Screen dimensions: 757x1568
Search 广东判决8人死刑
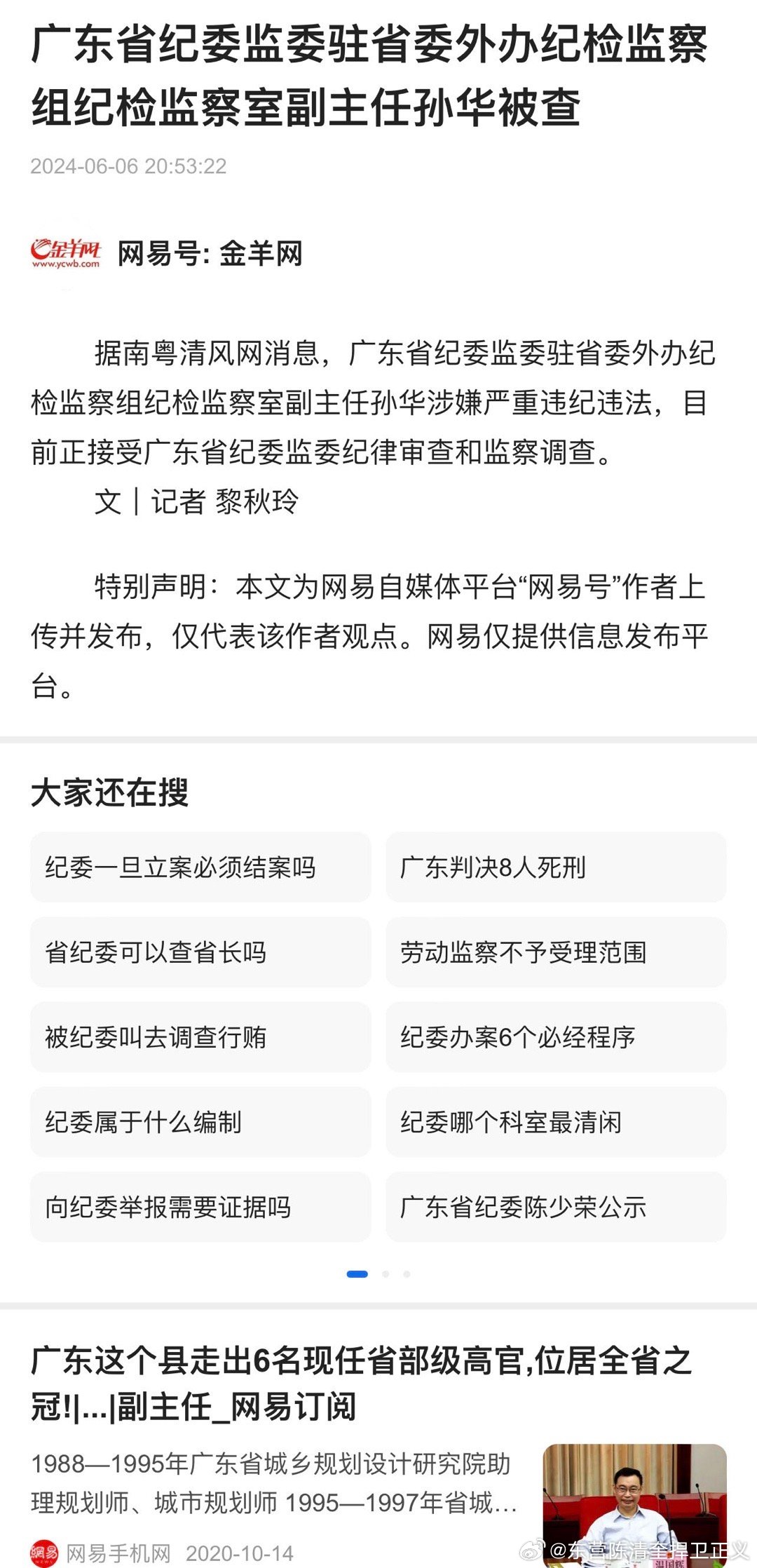556,867
